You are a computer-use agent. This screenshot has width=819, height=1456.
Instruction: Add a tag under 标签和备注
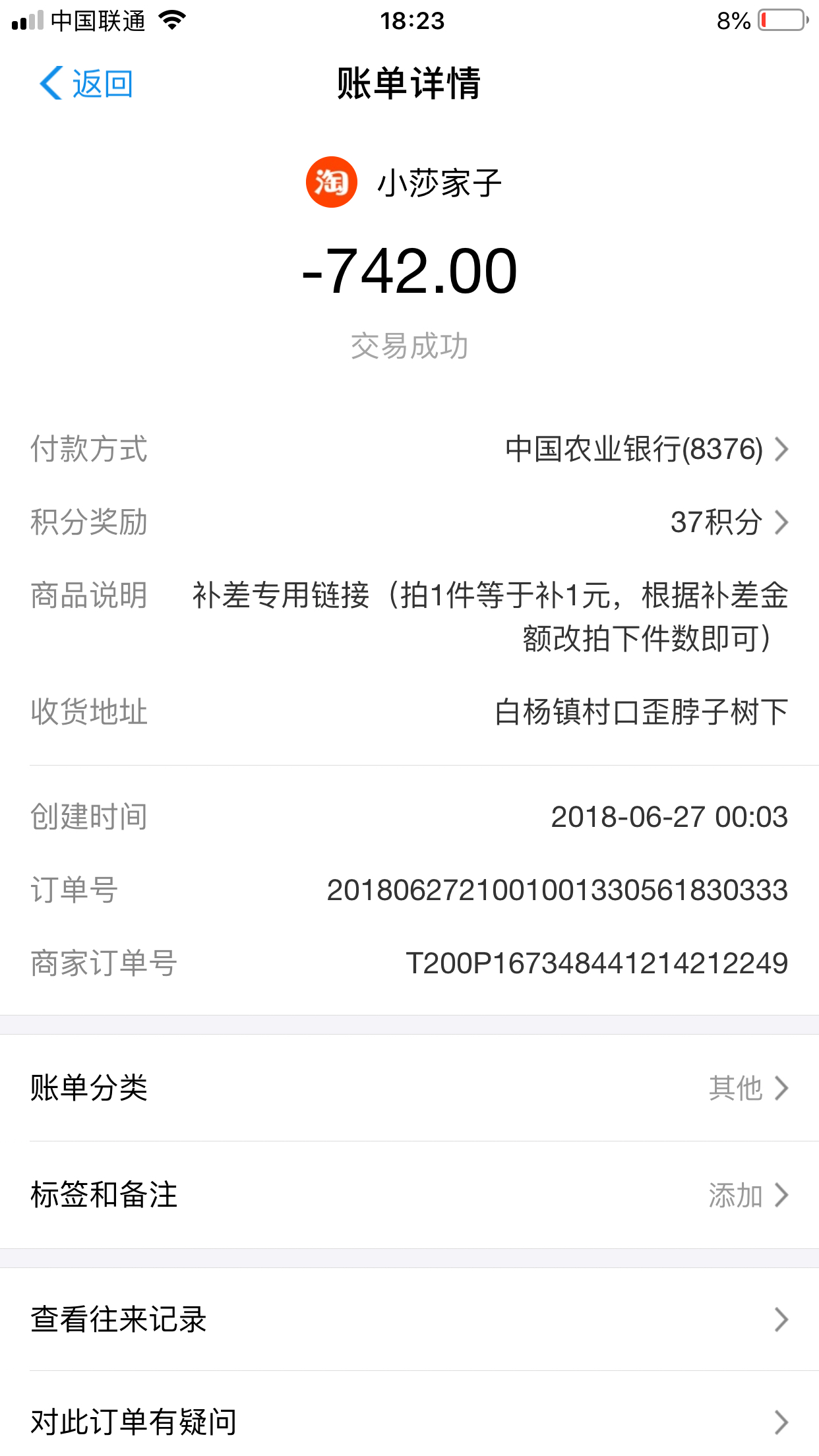[x=409, y=1195]
